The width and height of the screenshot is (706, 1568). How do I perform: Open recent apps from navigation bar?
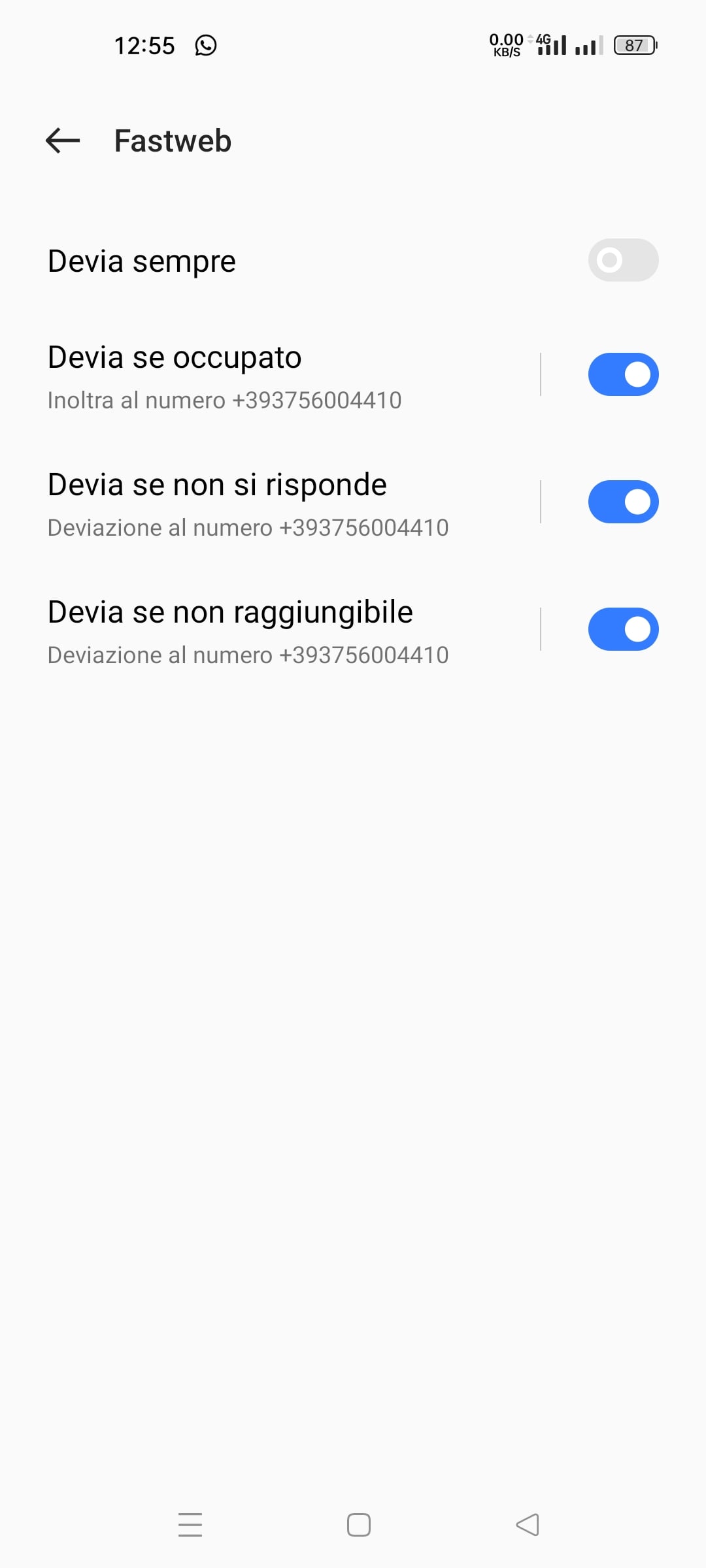click(190, 1525)
